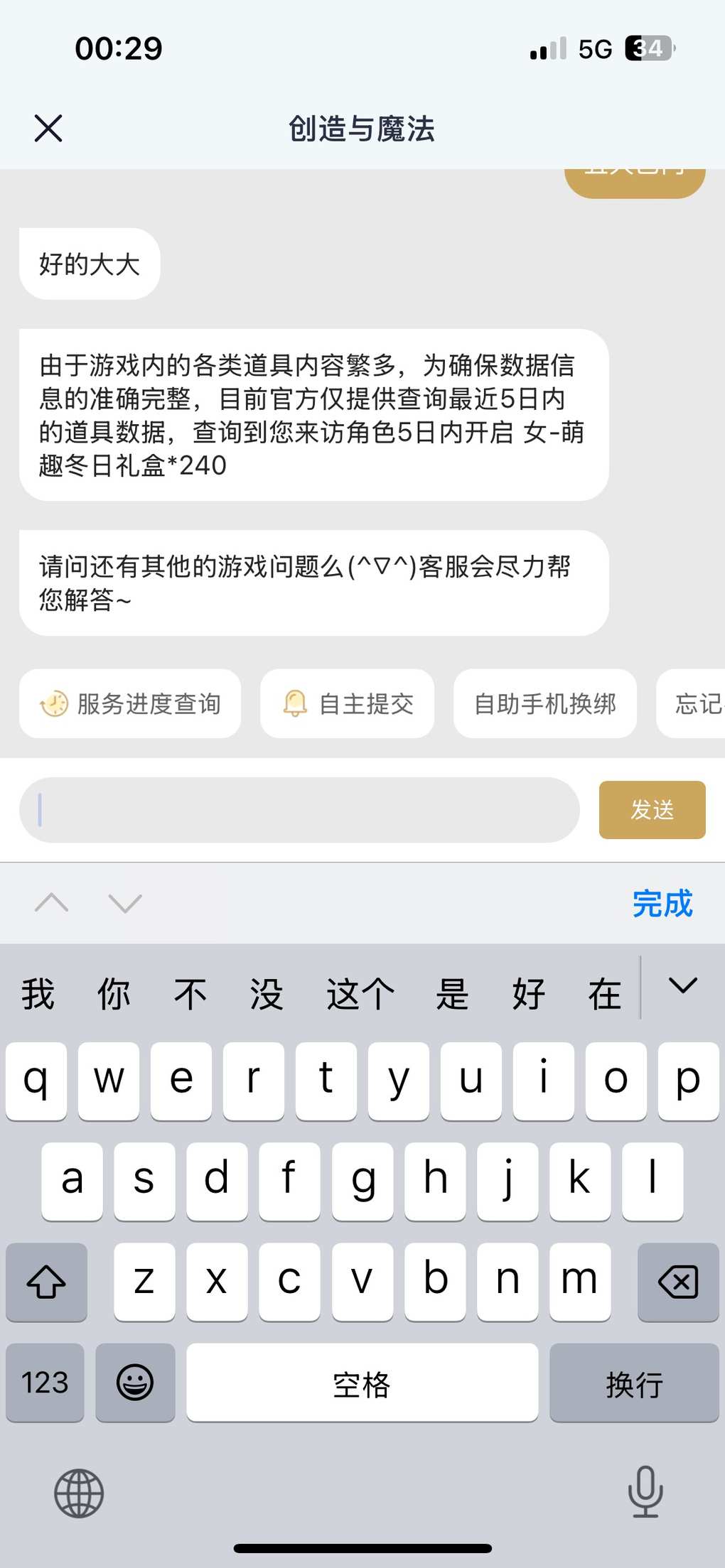Expand the keyboard suggestion list
The image size is (725, 1568).
682,986
